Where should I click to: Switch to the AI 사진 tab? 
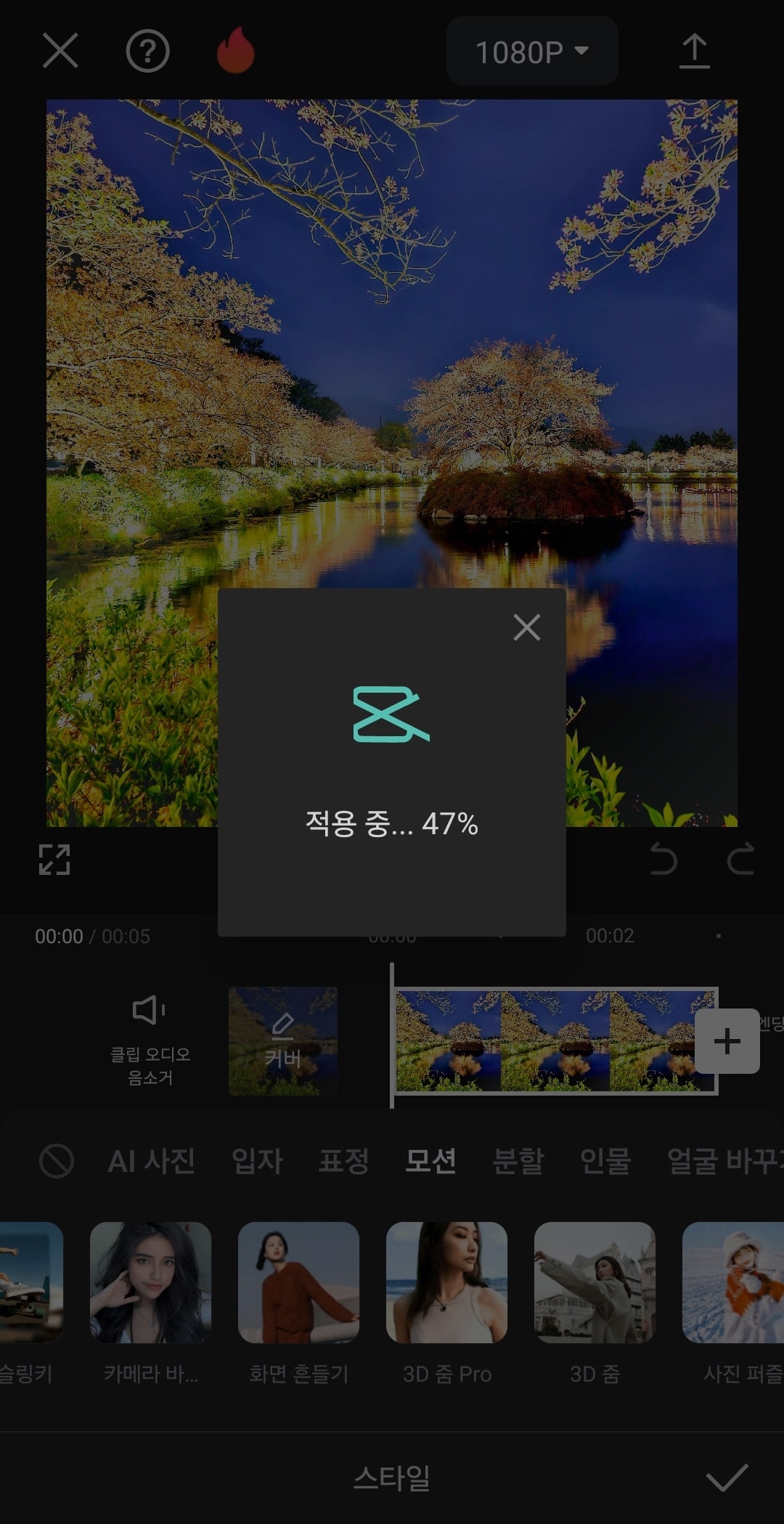(x=151, y=1160)
